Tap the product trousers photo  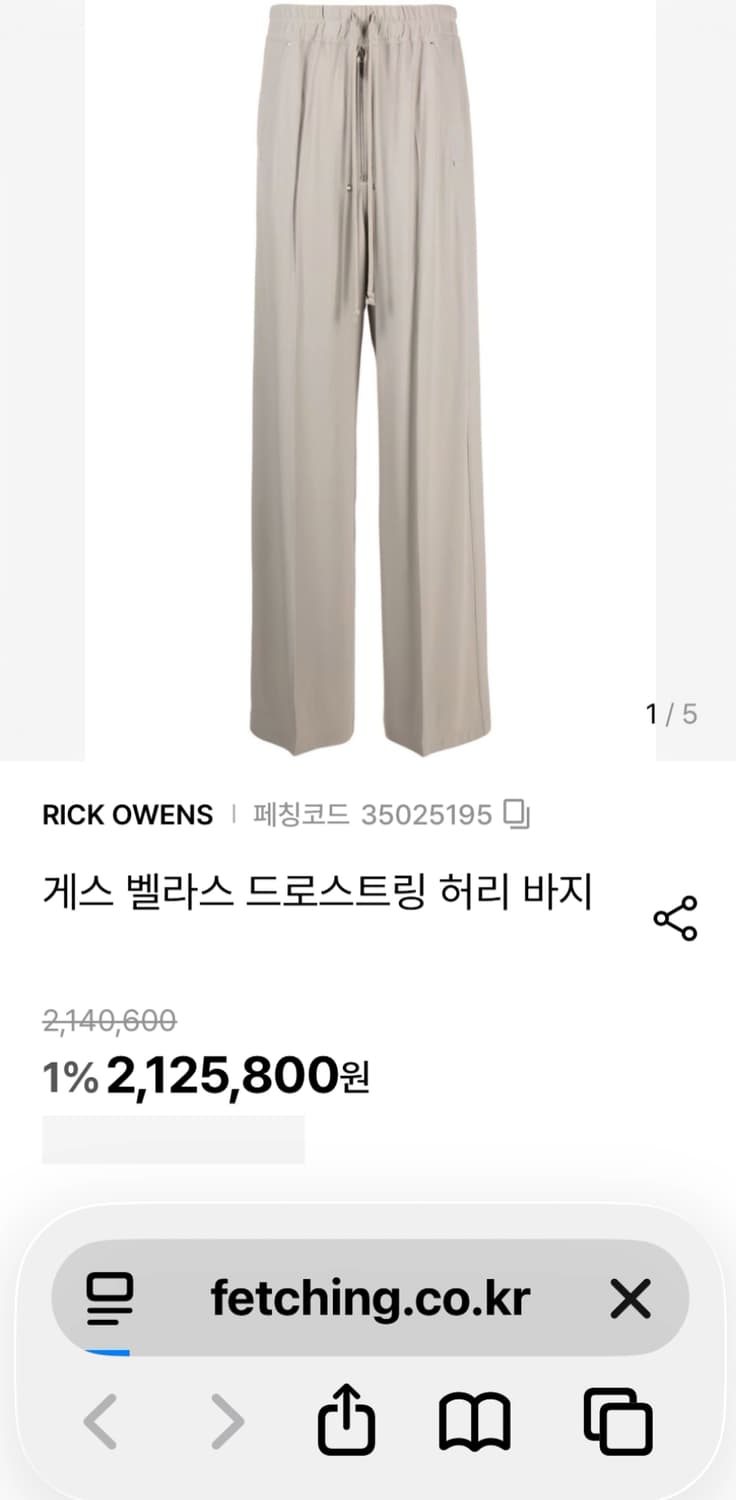[368, 380]
